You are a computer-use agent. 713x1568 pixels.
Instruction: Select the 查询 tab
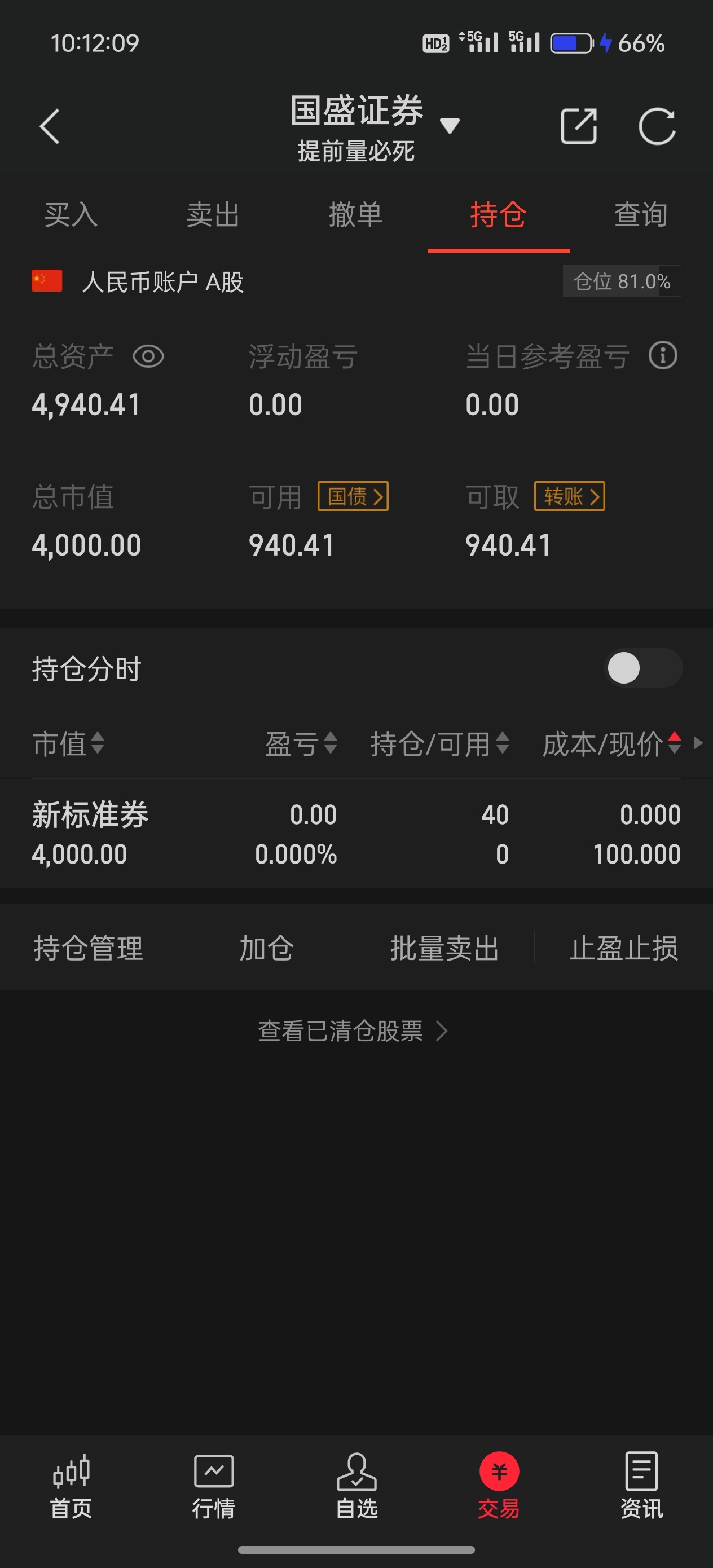tap(641, 214)
